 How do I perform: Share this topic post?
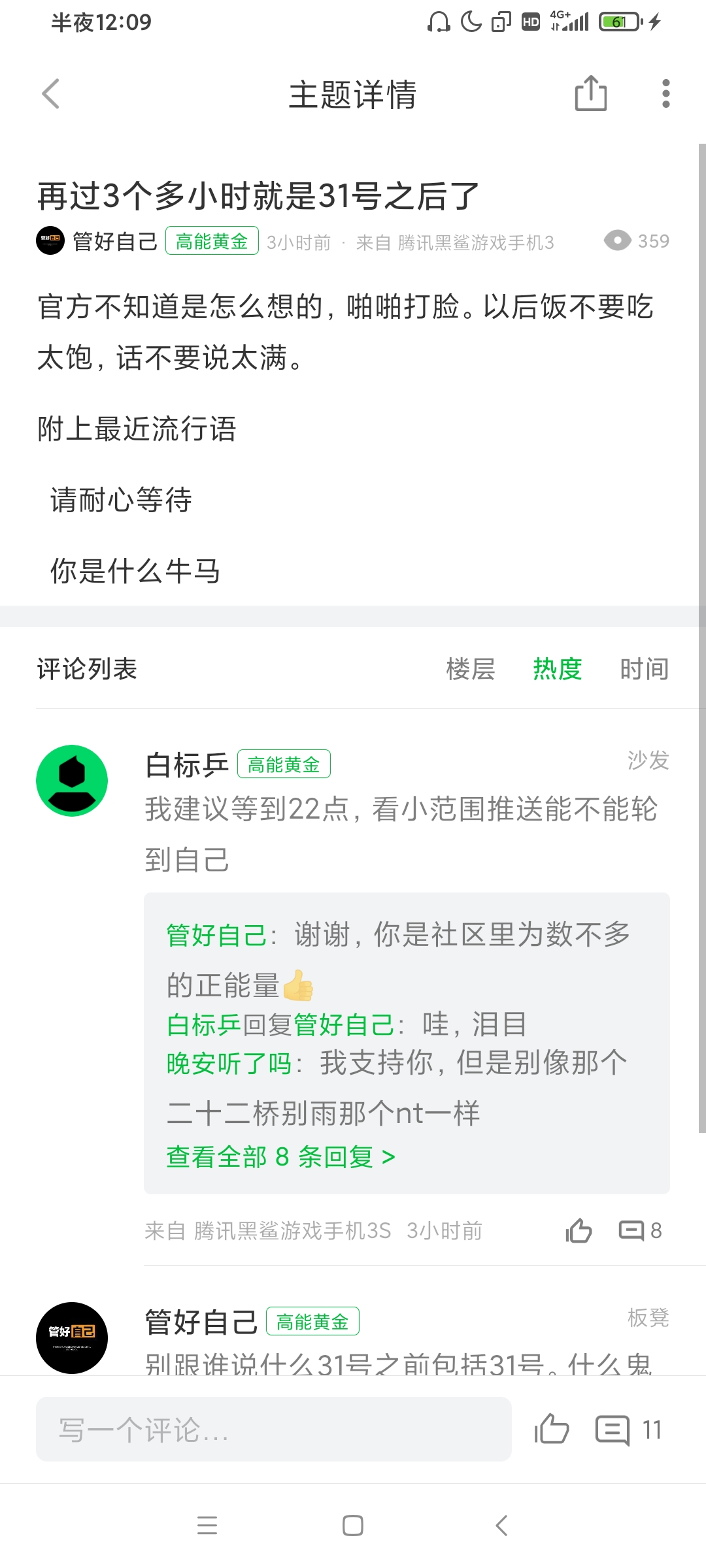point(590,93)
